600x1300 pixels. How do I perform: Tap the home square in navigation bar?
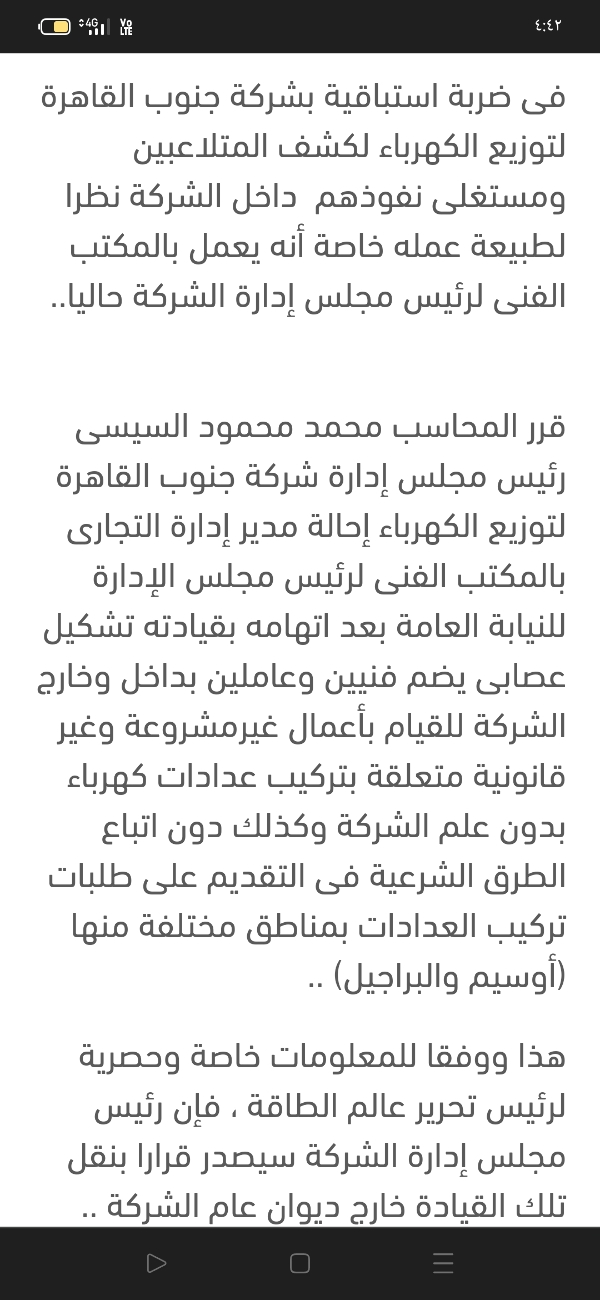click(300, 1263)
